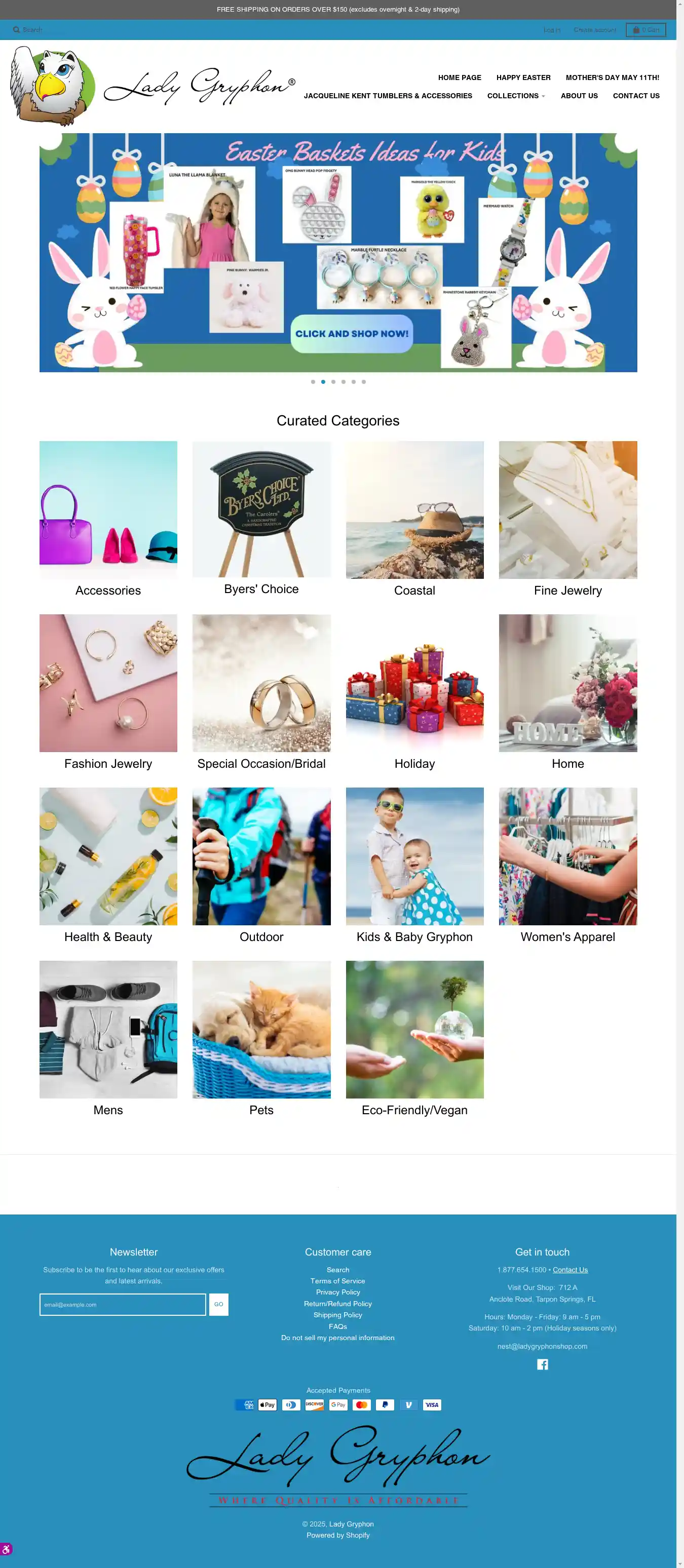The height and width of the screenshot is (1568, 684).
Task: Browse the Pets category
Action: pos(261,1029)
